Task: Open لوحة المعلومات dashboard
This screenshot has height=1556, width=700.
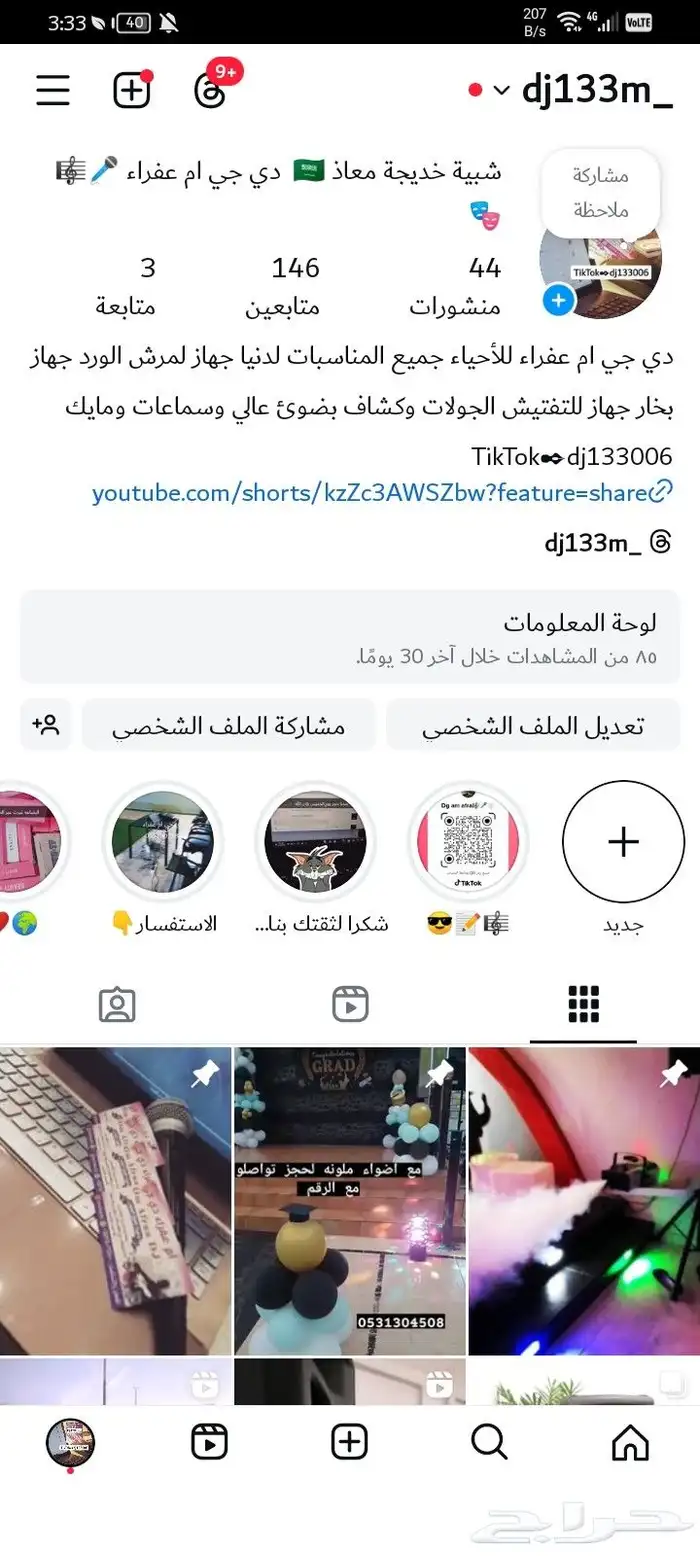Action: (x=360, y=636)
